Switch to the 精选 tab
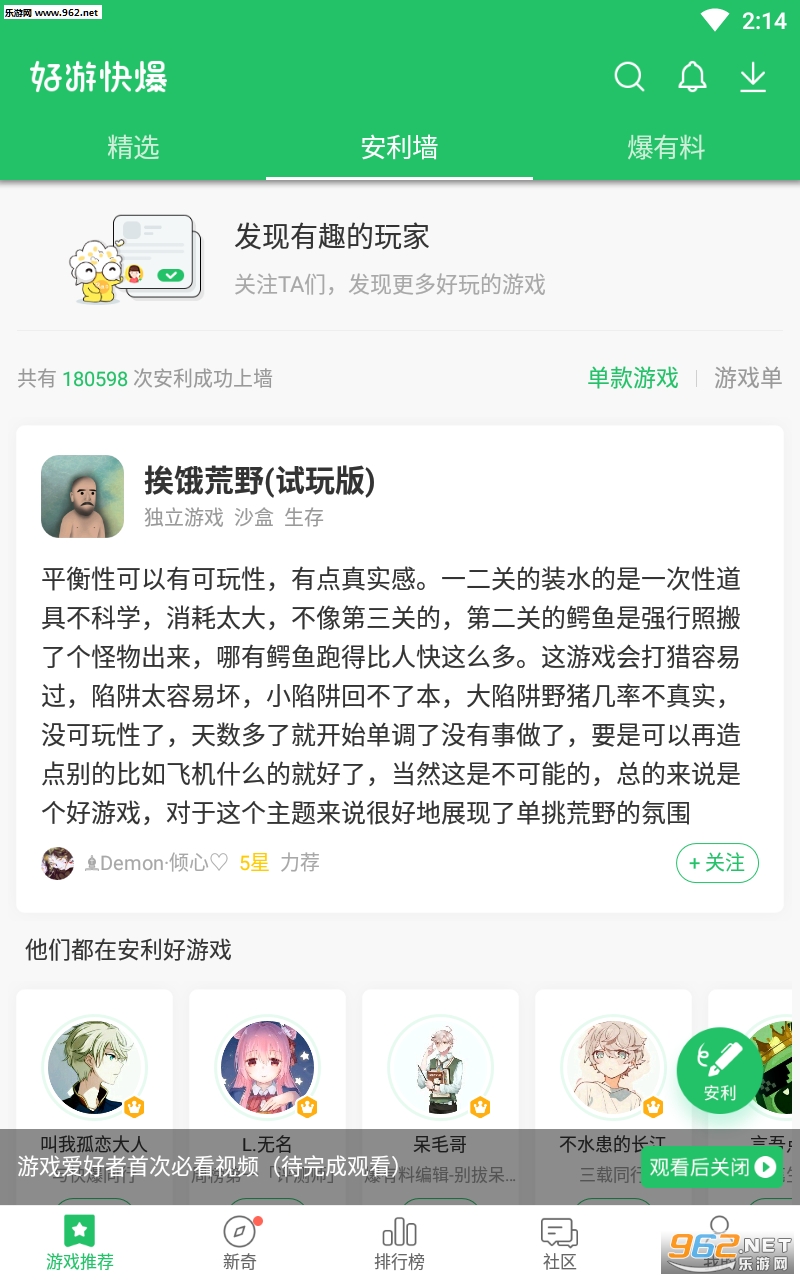The width and height of the screenshot is (800, 1280). tap(133, 147)
